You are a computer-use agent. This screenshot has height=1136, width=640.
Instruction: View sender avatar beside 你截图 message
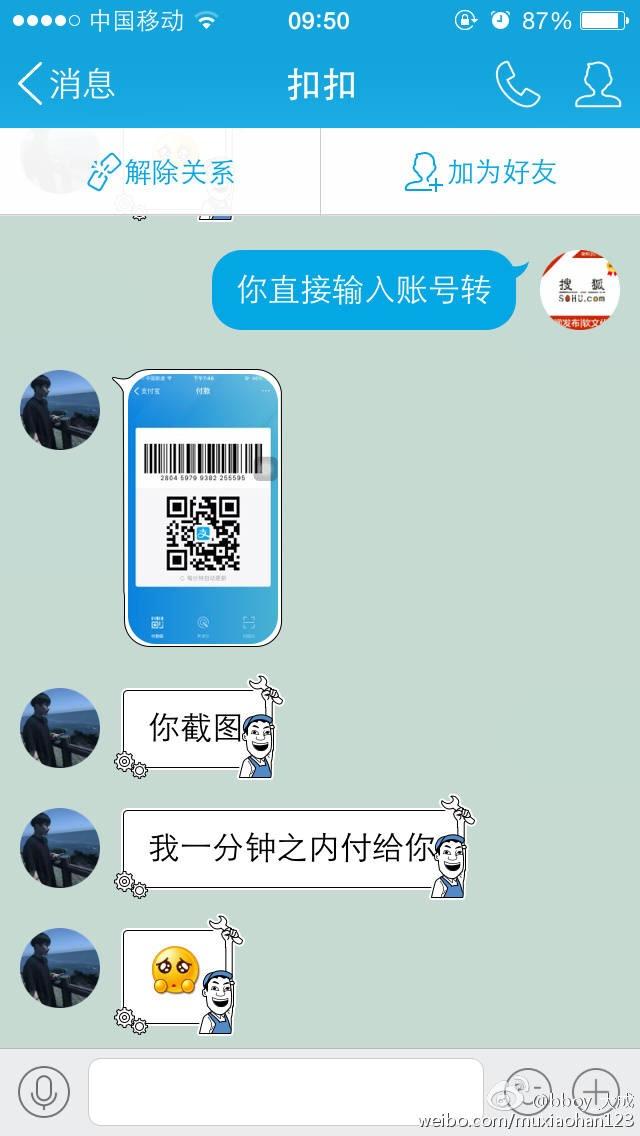pyautogui.click(x=60, y=727)
